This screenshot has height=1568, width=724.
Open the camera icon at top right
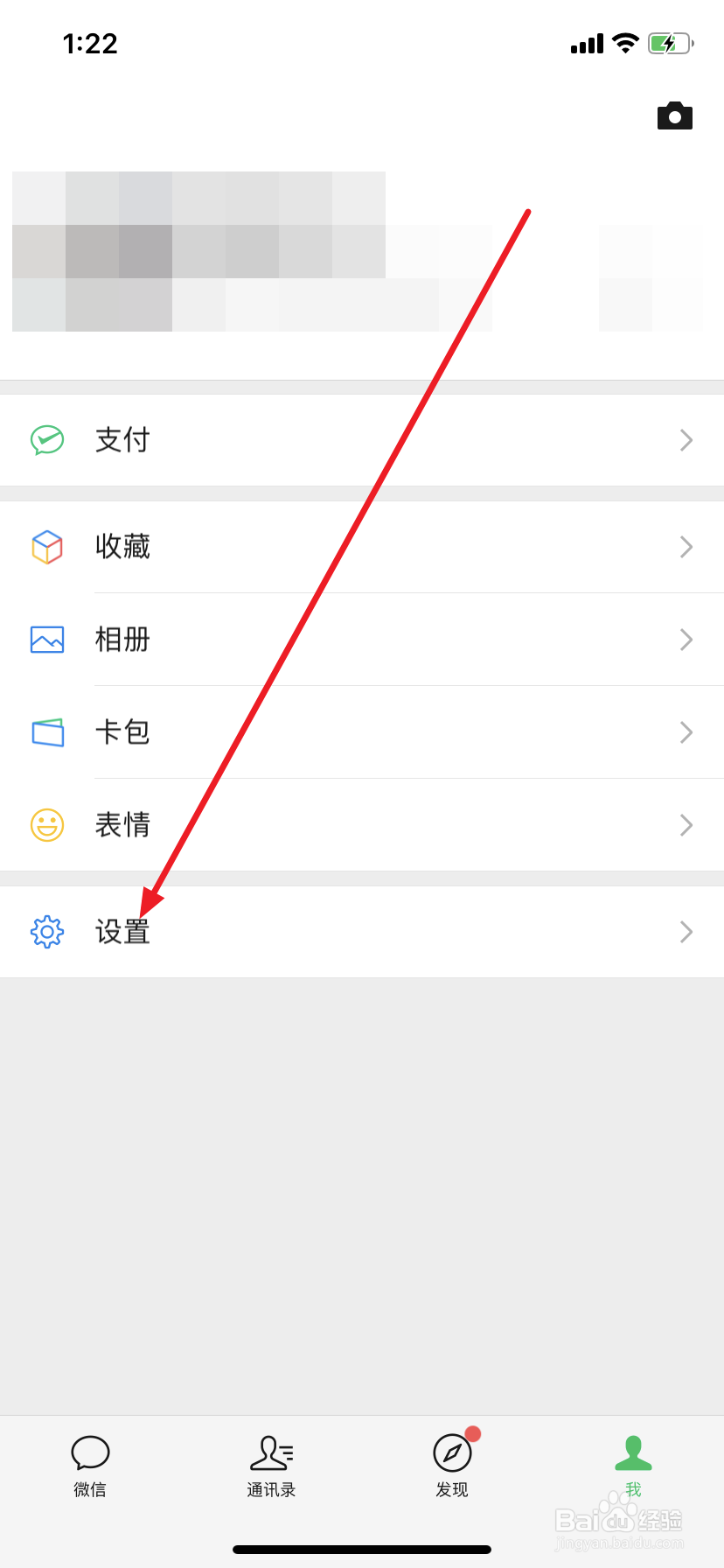[674, 115]
